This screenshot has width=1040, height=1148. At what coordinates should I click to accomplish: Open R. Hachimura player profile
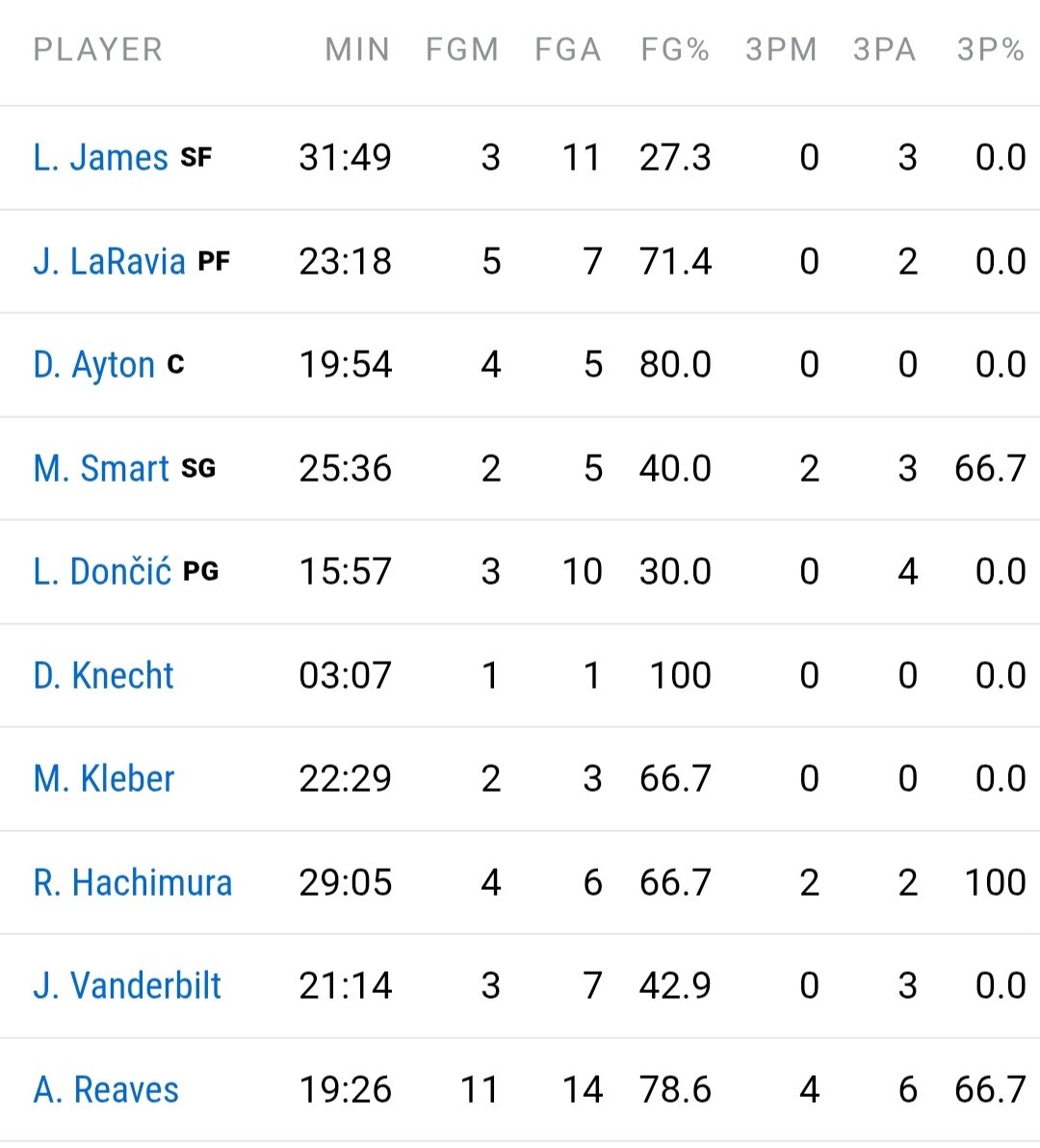pyautogui.click(x=133, y=883)
